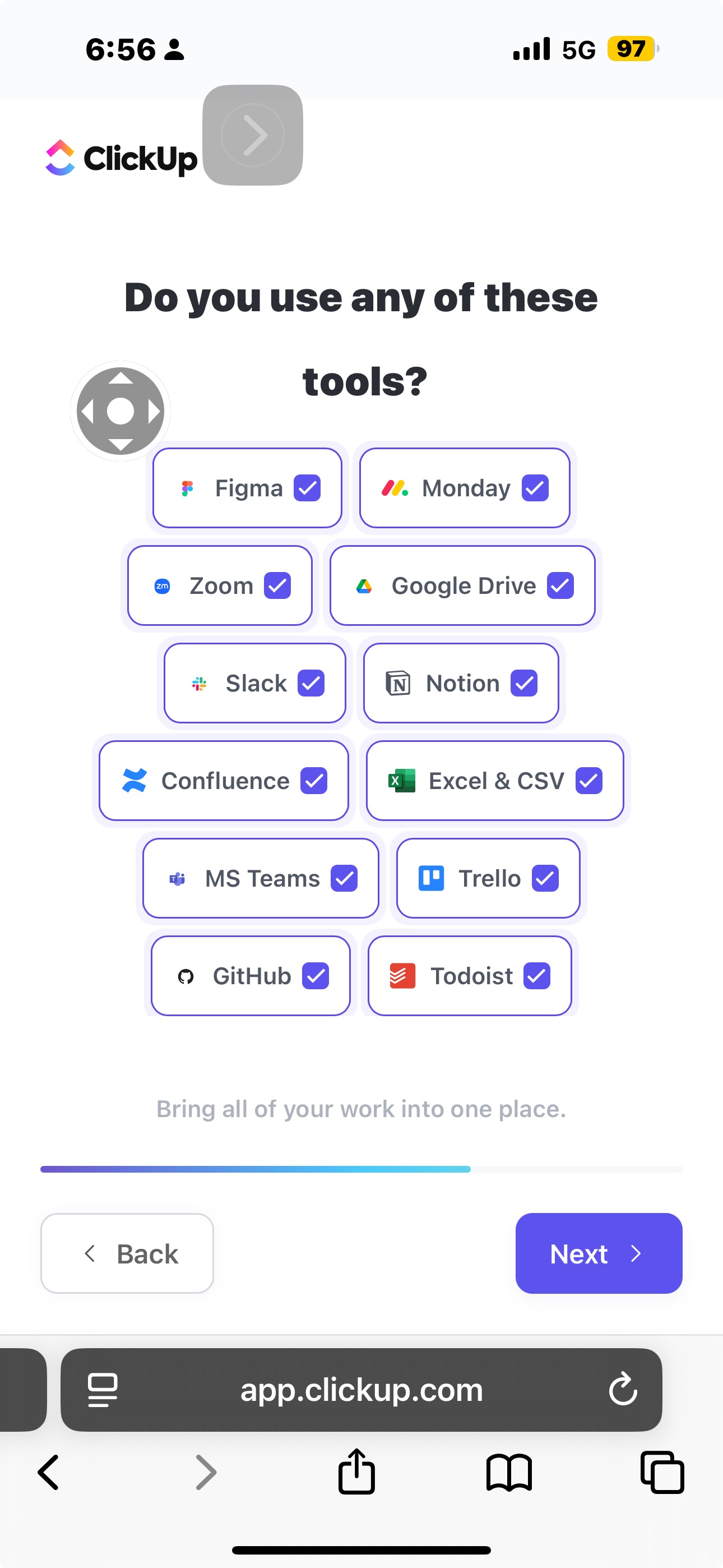This screenshot has height=1568, width=723.
Task: Go to the previous step with Back
Action: coord(127,1253)
